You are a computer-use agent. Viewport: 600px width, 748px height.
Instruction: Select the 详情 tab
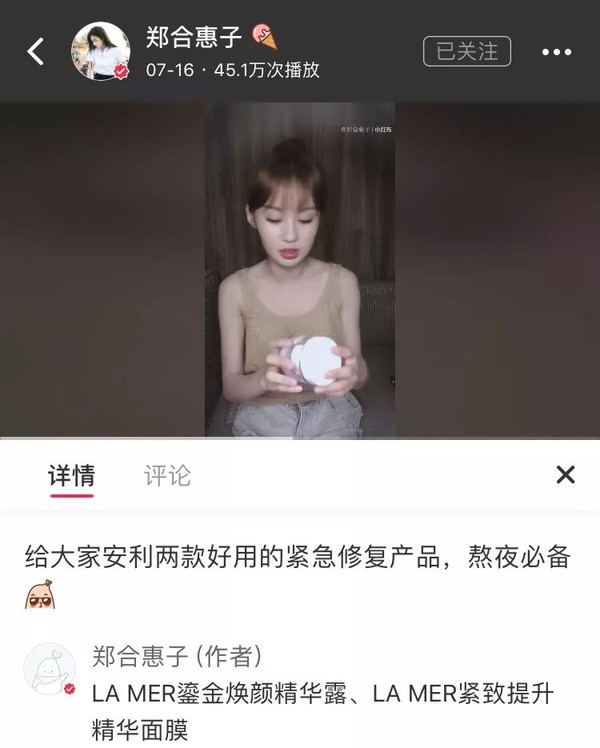71,475
